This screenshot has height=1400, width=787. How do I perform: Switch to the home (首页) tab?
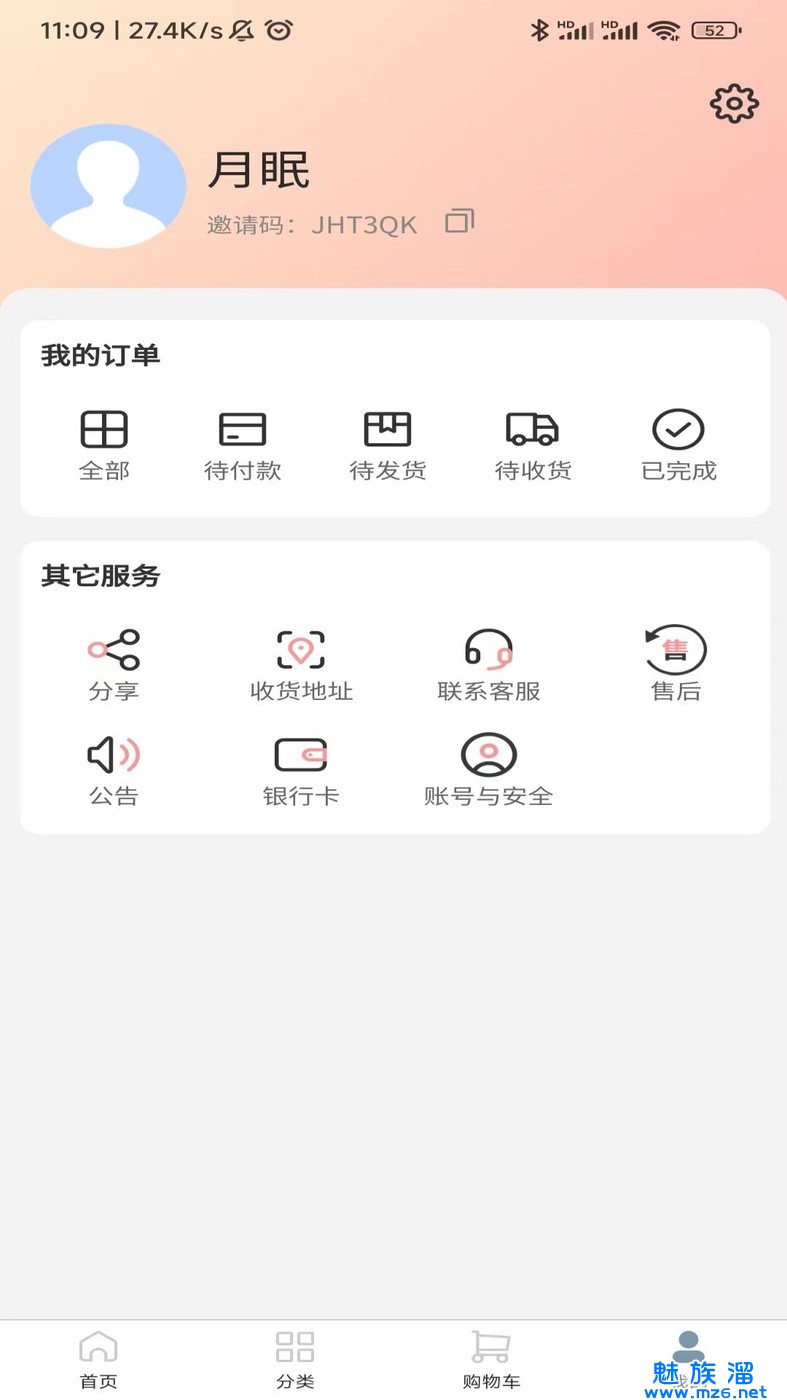click(x=98, y=1360)
